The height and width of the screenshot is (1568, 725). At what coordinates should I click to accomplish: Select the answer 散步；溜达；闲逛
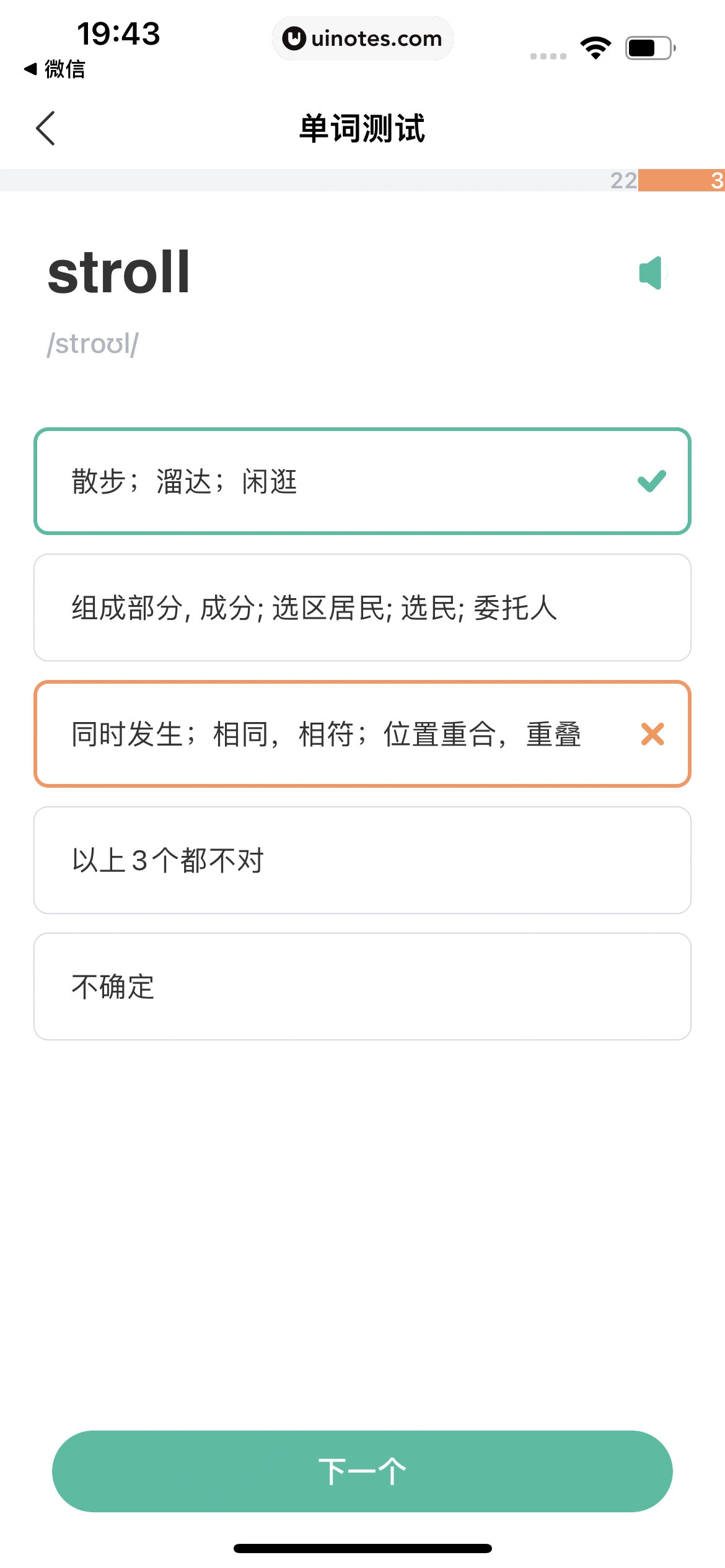click(362, 481)
